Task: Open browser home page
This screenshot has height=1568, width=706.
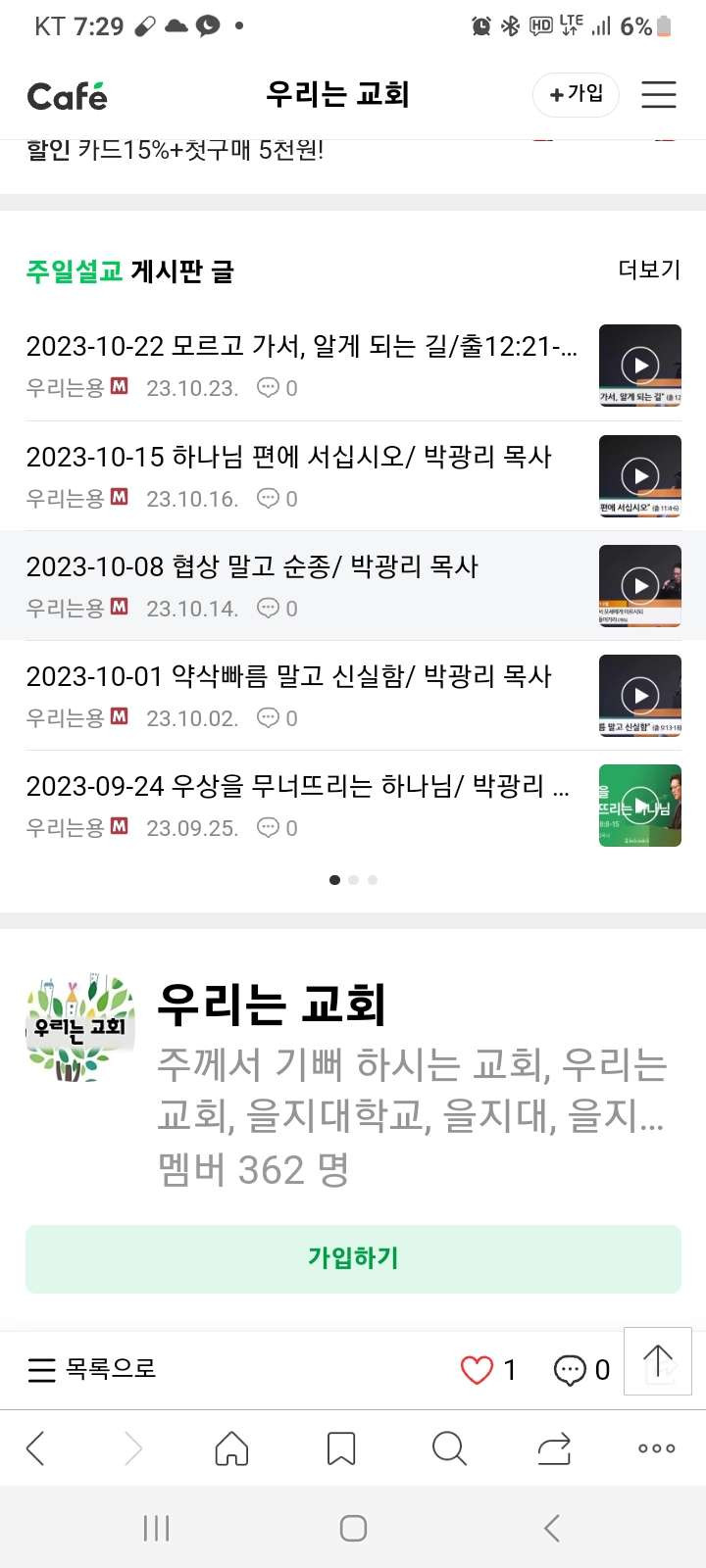Action: tap(231, 1447)
